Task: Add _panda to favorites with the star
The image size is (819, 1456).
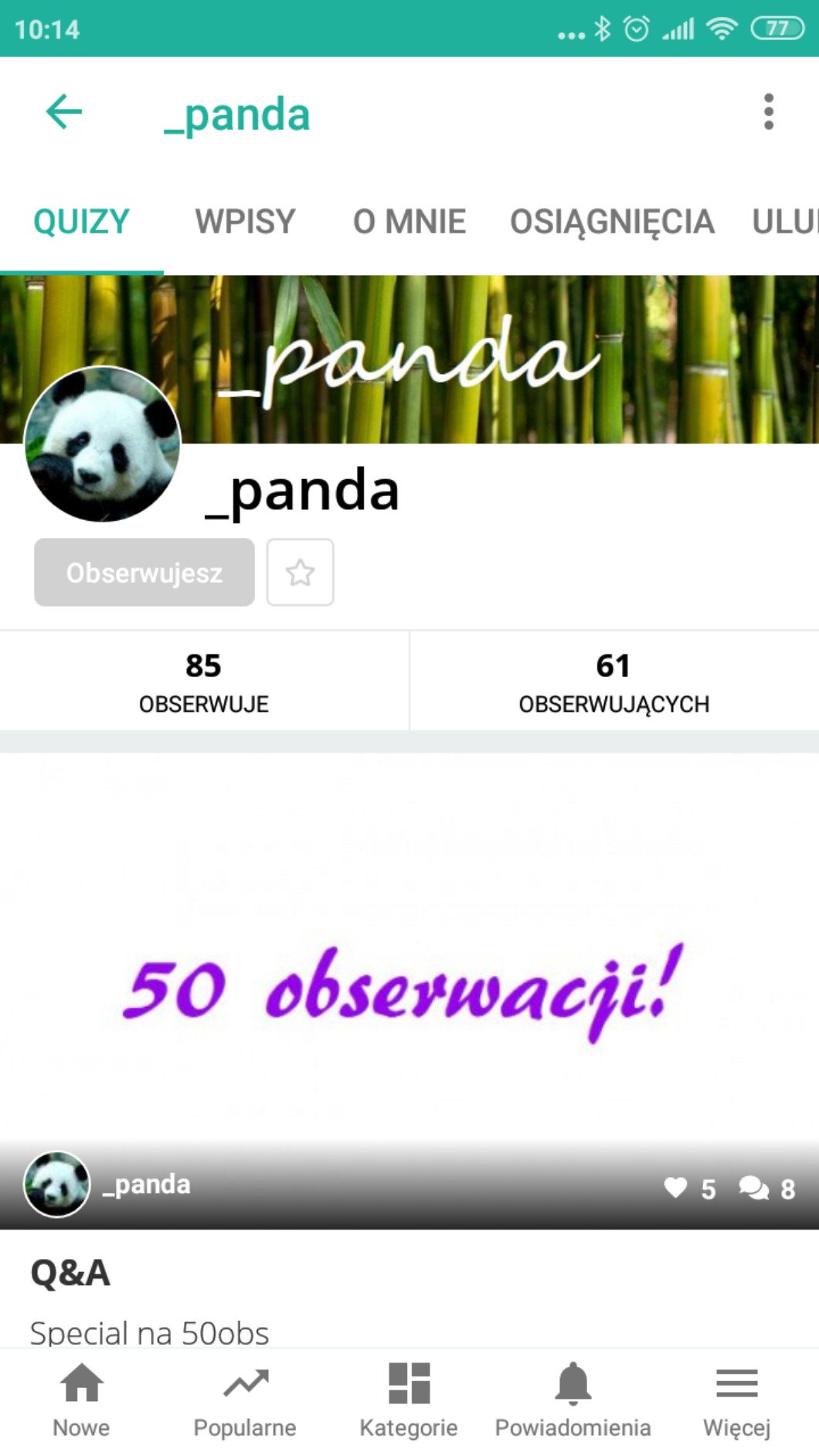Action: pyautogui.click(x=300, y=573)
